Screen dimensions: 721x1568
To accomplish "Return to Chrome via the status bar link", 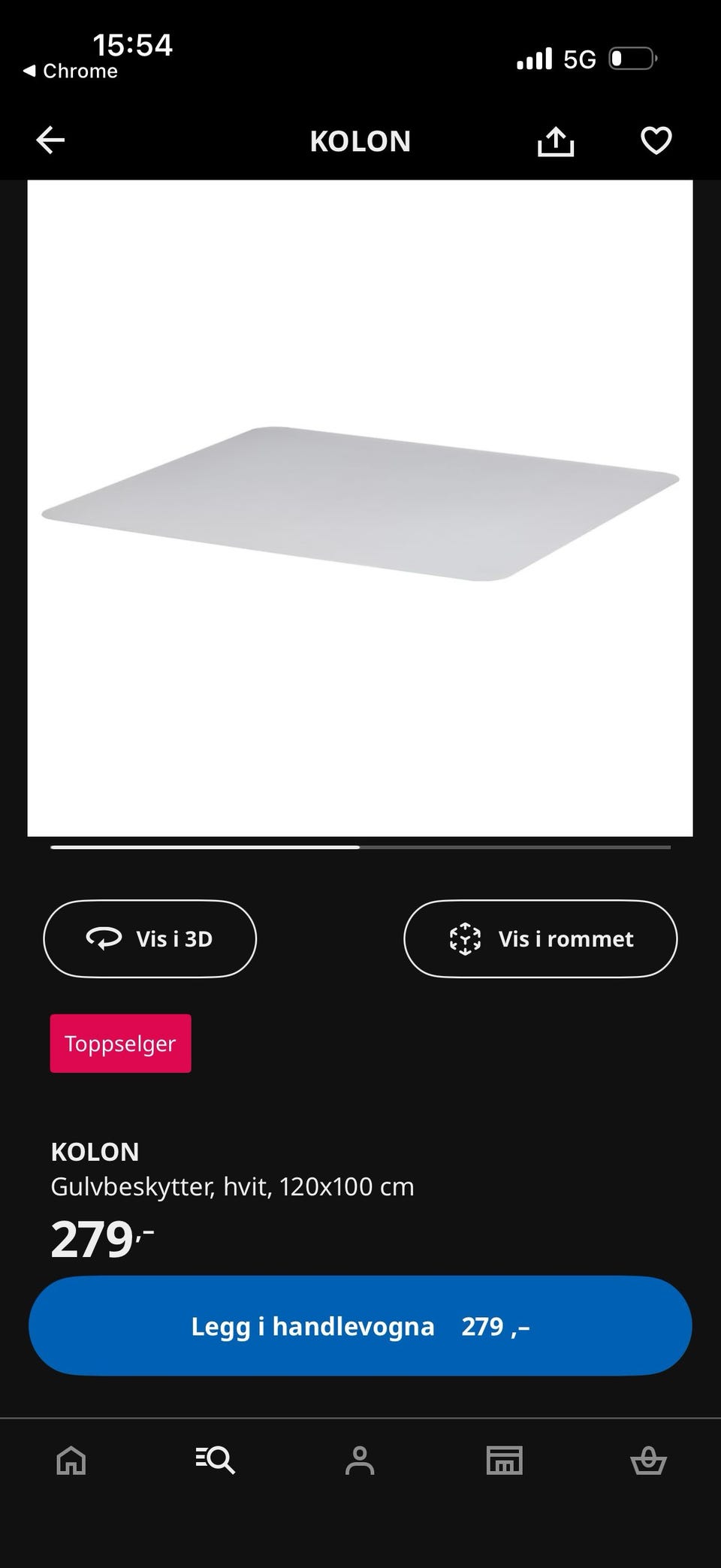I will tap(71, 70).
